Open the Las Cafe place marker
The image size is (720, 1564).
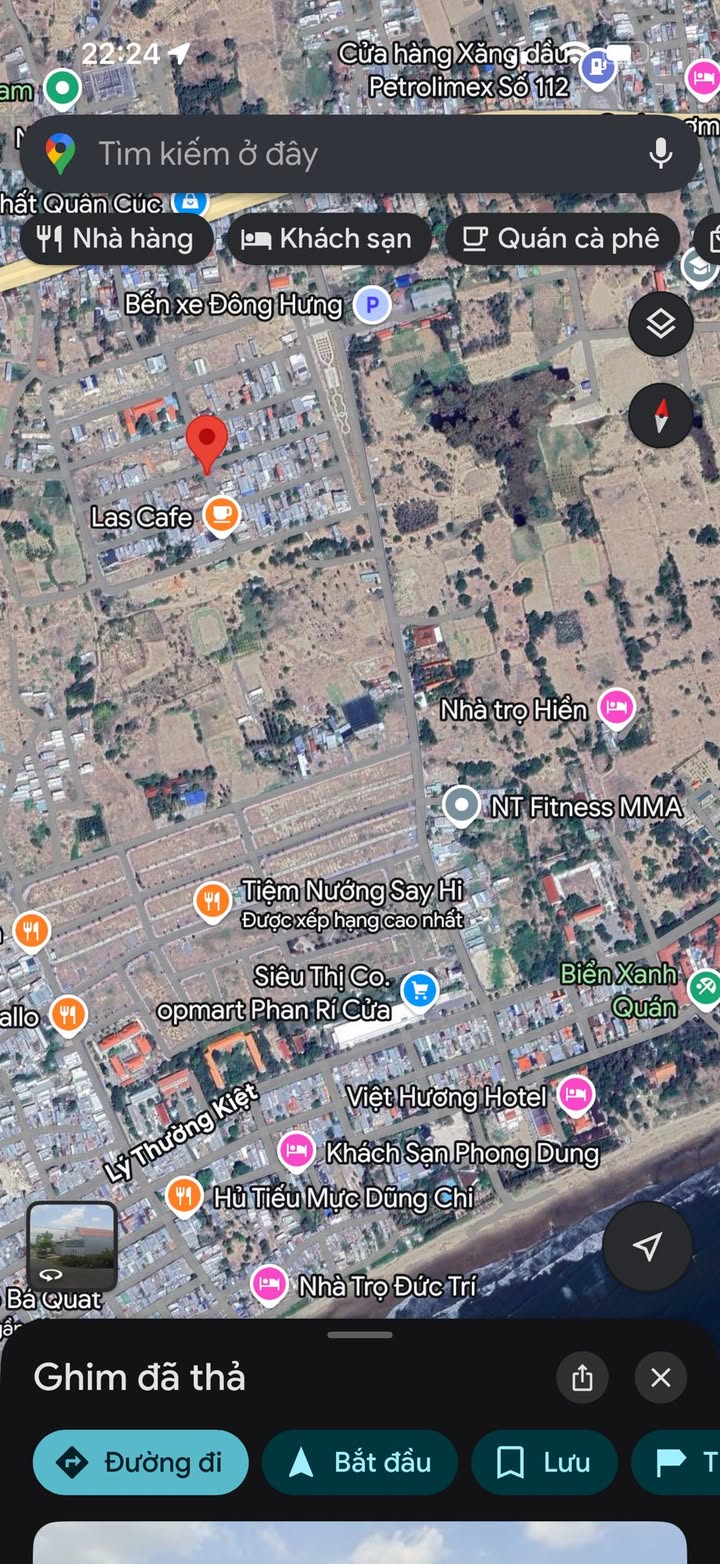222,517
